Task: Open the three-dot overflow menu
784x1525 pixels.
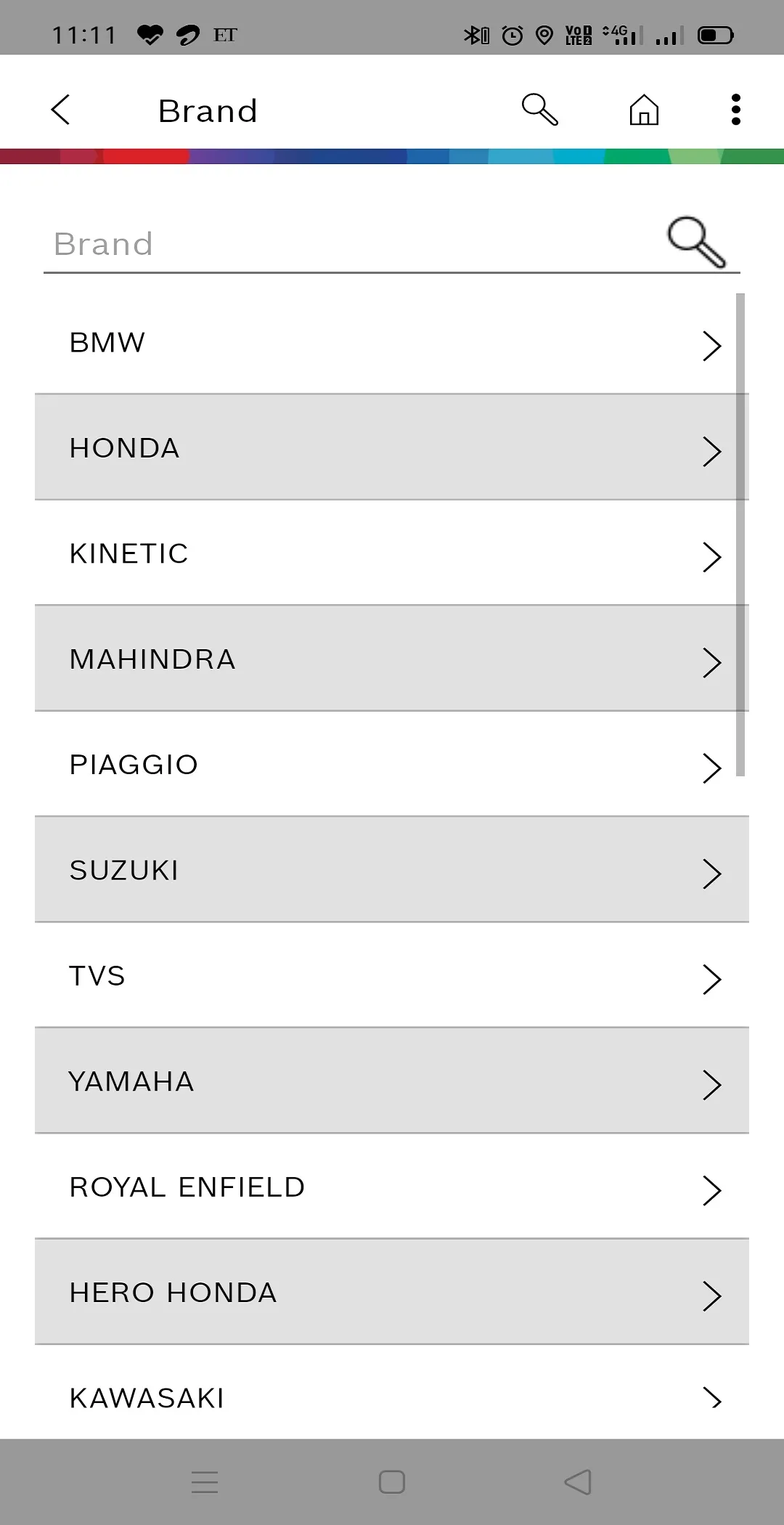Action: point(735,110)
